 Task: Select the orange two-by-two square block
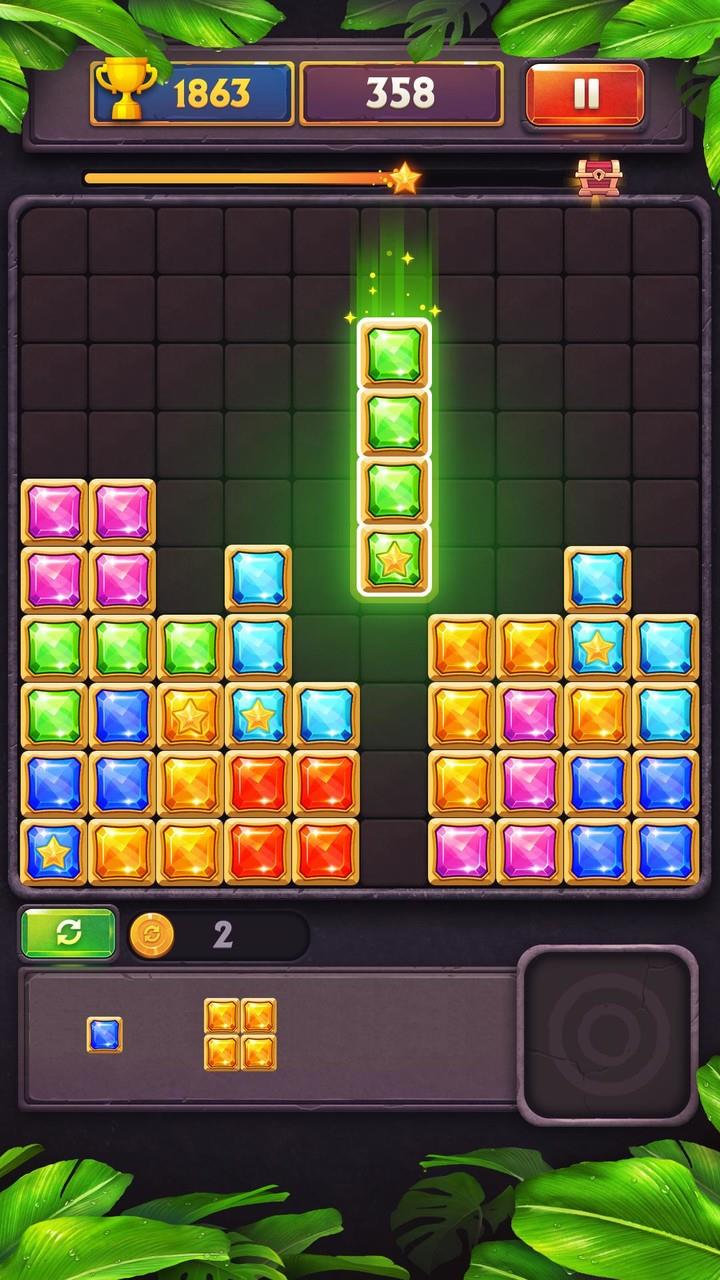coord(240,1034)
